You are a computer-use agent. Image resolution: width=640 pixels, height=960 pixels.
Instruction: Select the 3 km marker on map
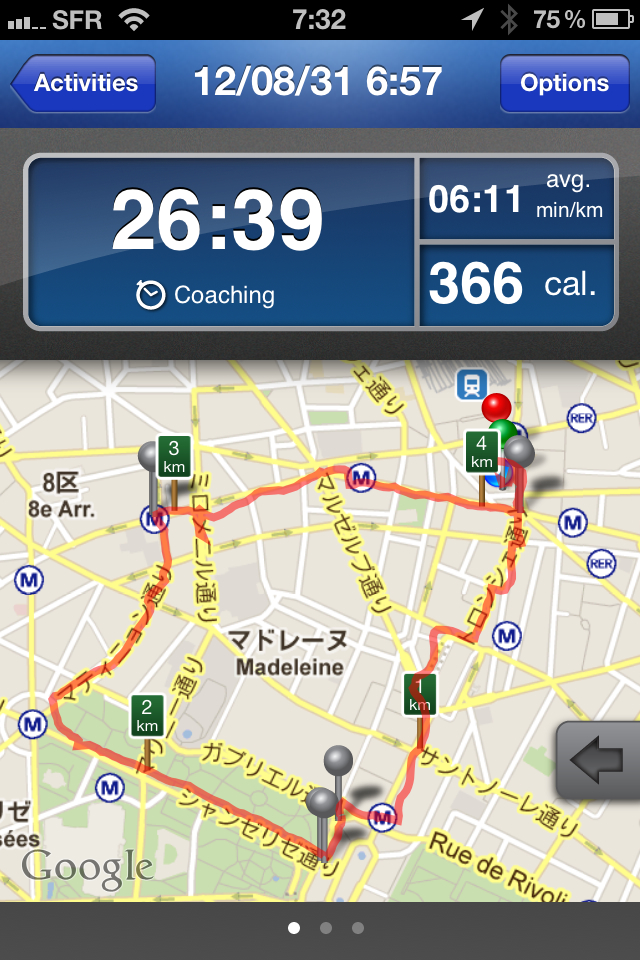click(x=174, y=456)
